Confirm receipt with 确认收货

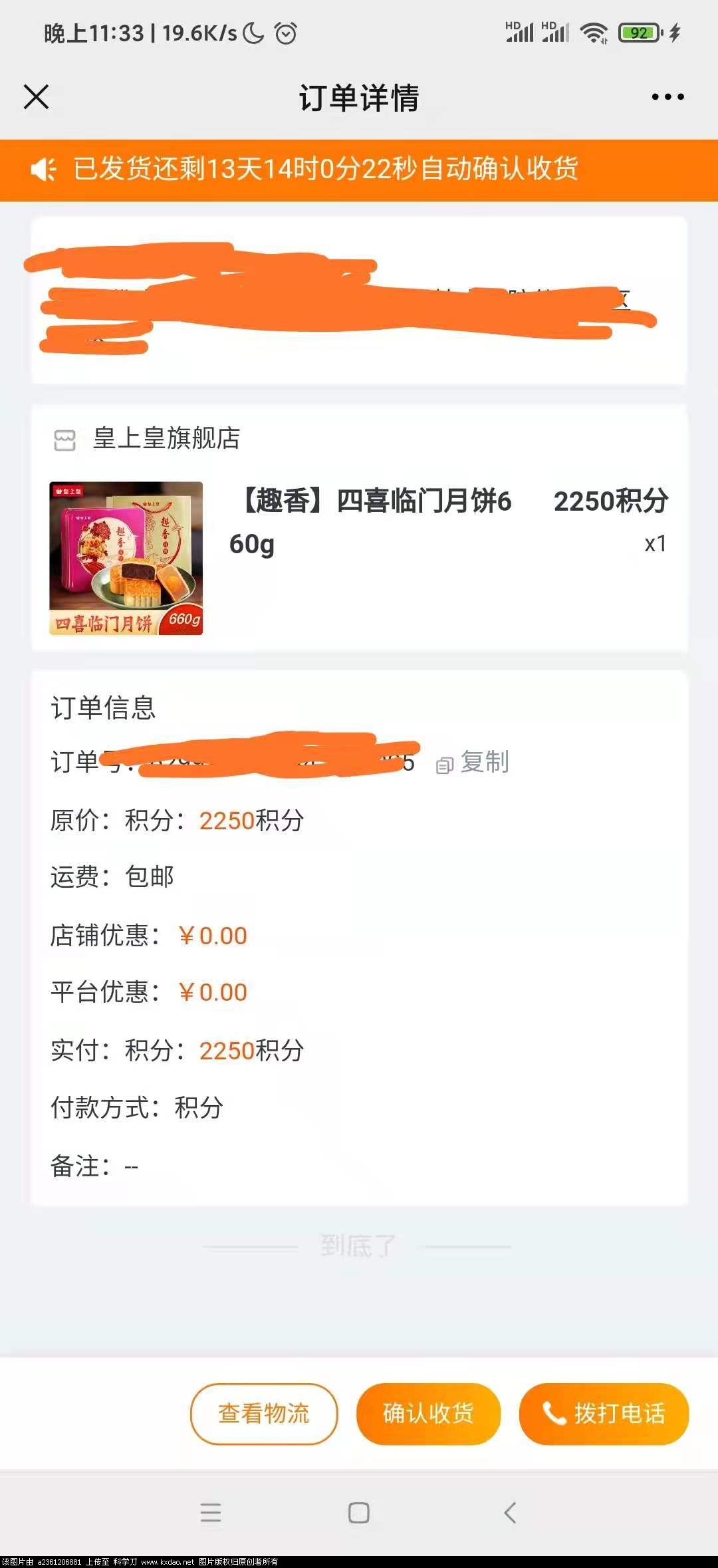(x=428, y=1413)
